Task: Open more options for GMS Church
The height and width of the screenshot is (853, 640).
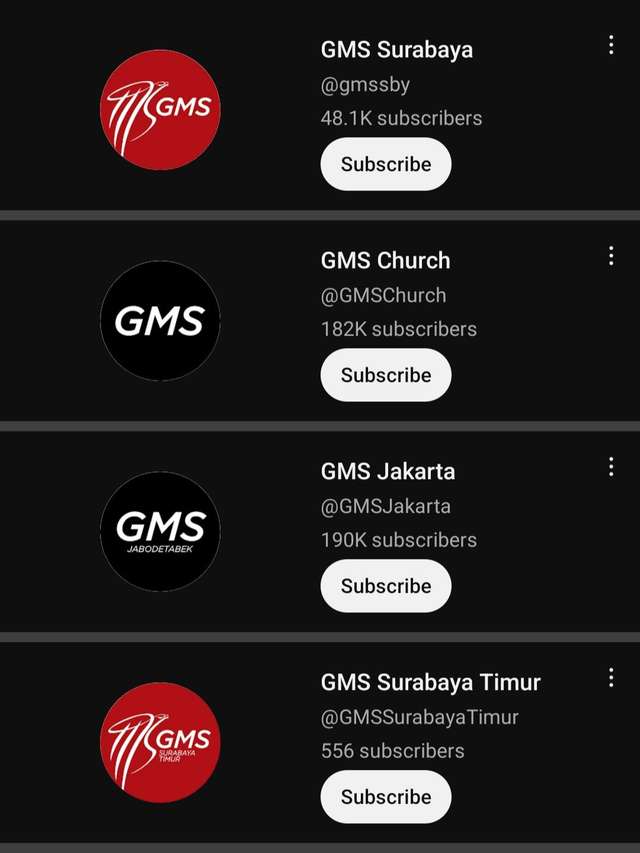Action: click(611, 256)
